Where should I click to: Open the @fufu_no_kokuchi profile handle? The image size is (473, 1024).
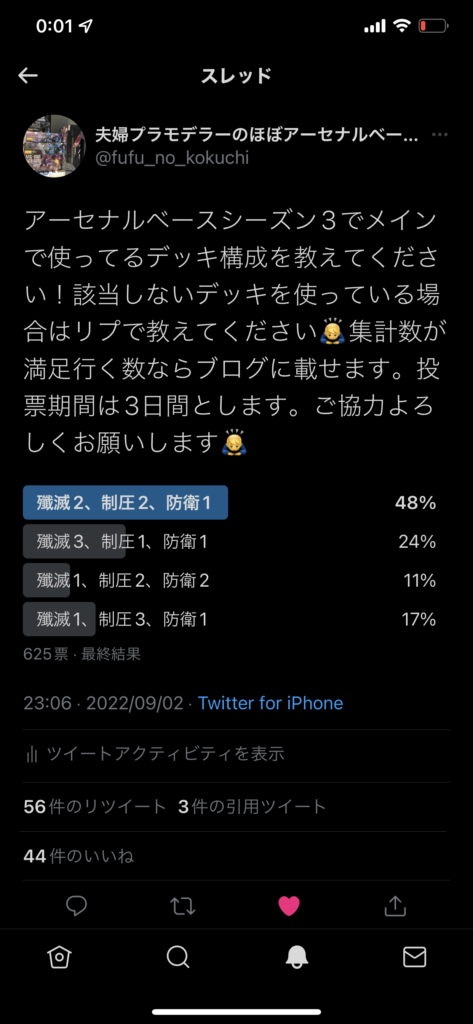click(172, 158)
